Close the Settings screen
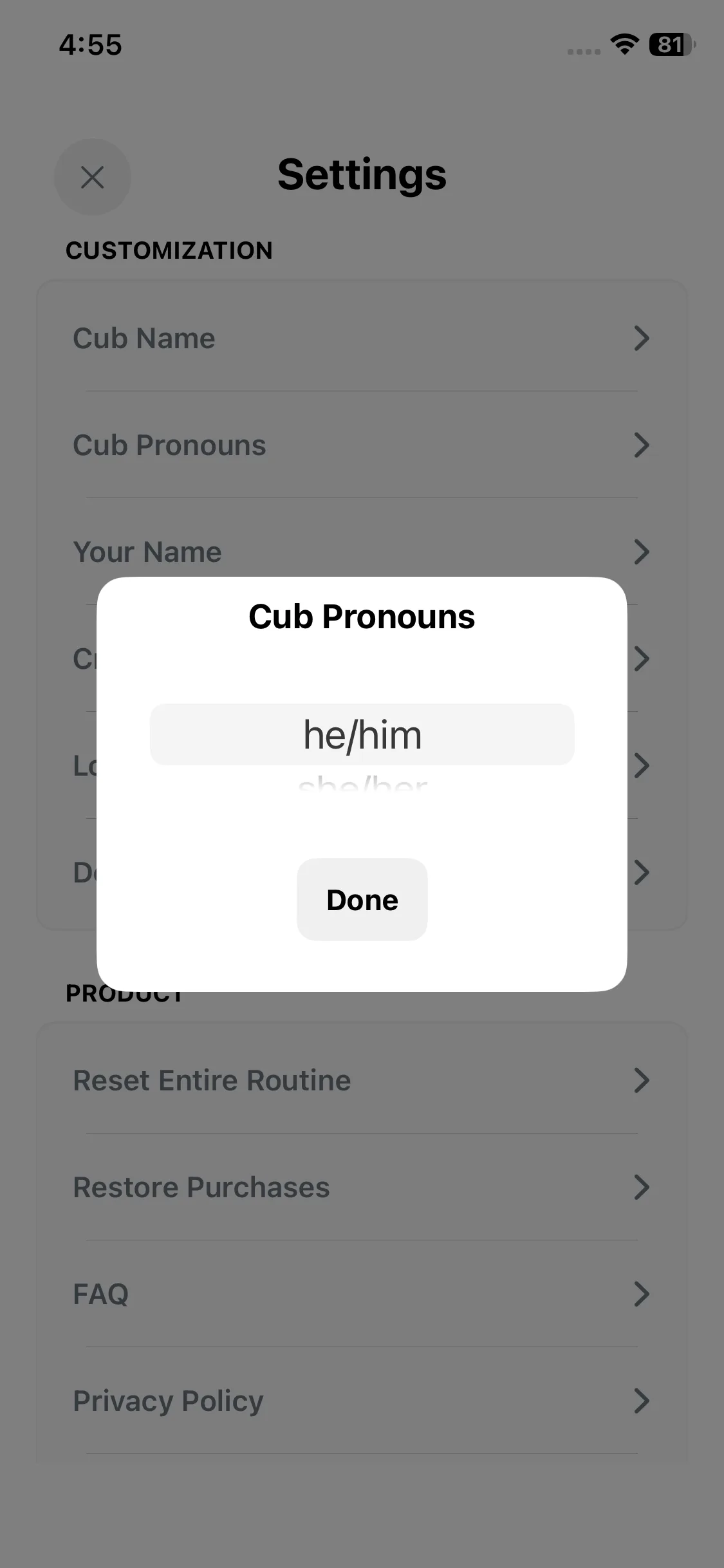This screenshot has height=1568, width=724. click(93, 177)
